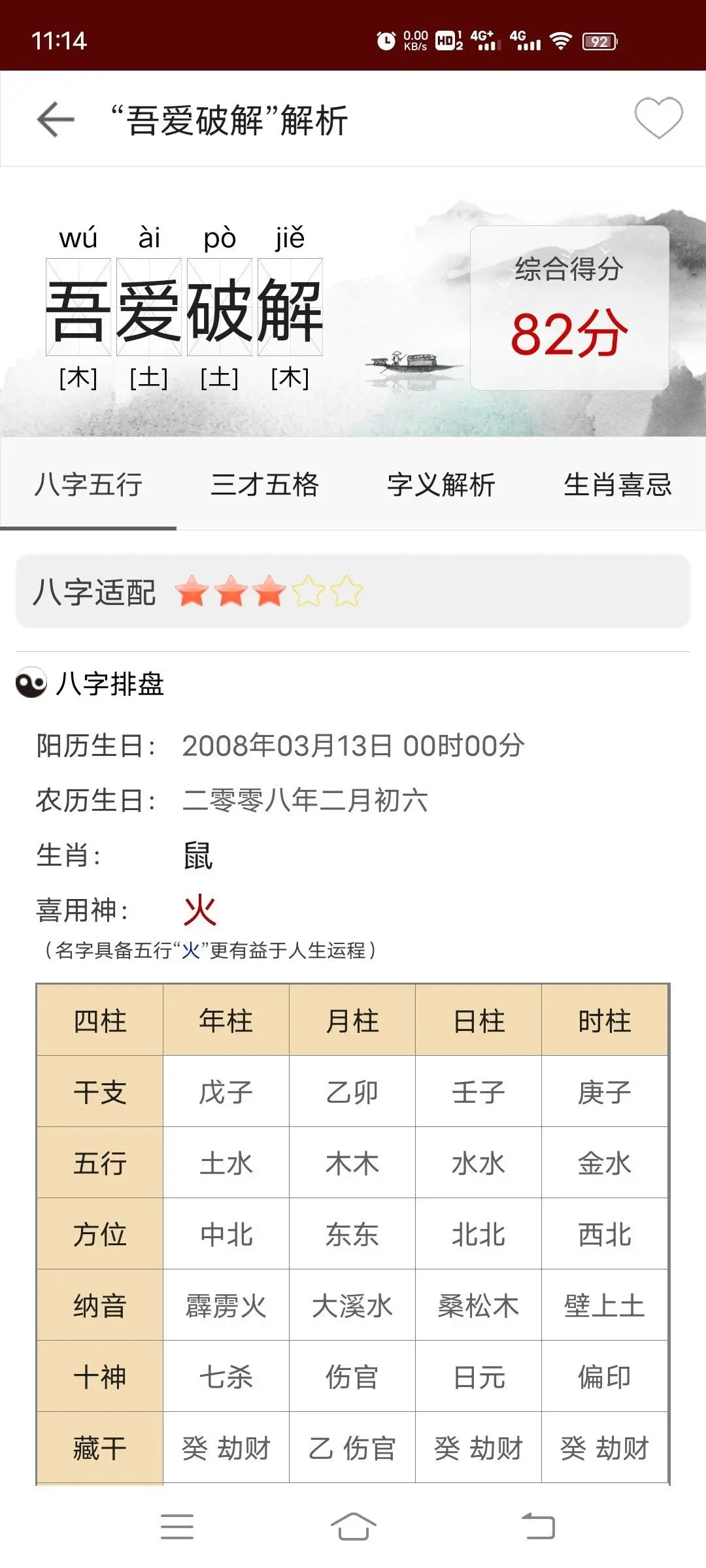Go back using the top-left arrow
The height and width of the screenshot is (1568, 706).
[x=56, y=120]
